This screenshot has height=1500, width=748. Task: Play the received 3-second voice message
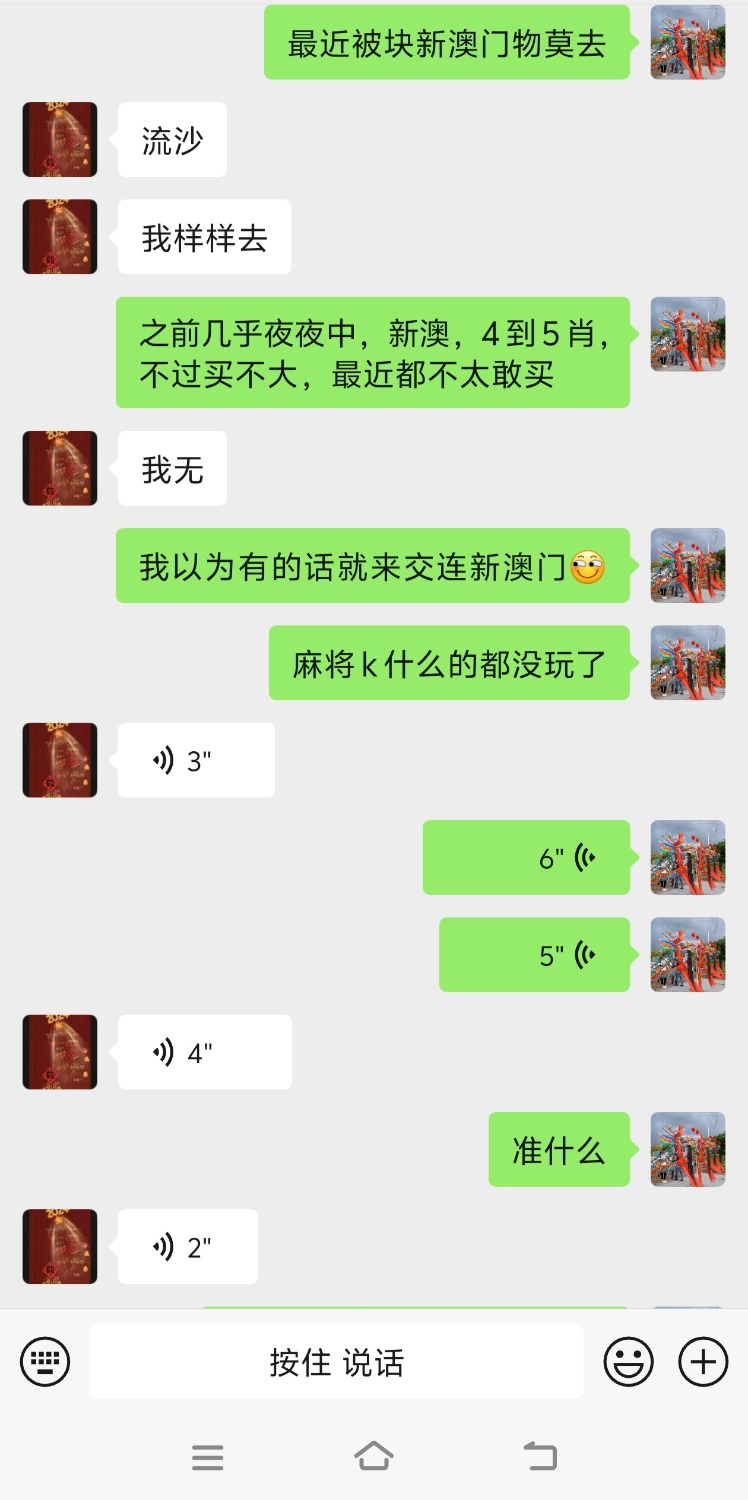pos(195,760)
